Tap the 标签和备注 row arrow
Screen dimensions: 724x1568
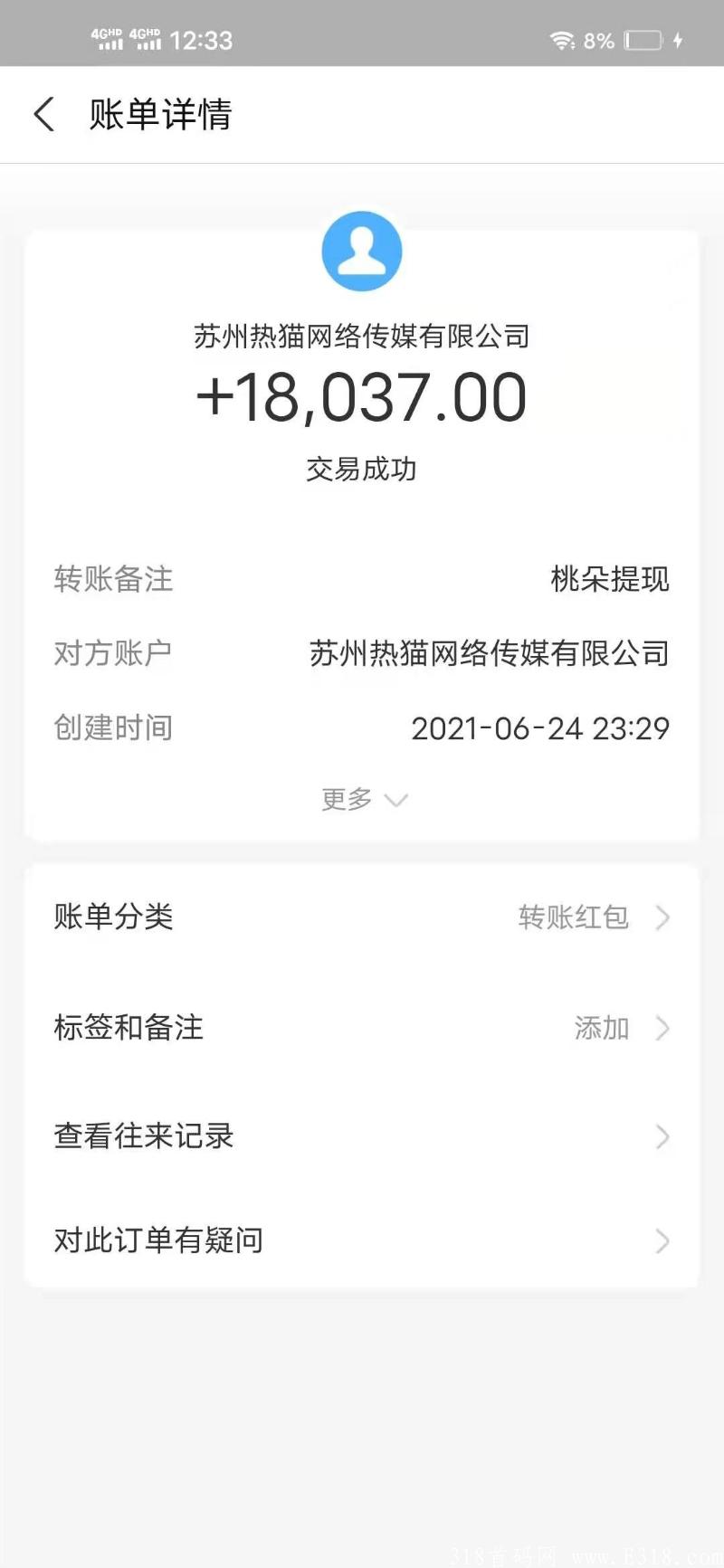coord(662,1029)
